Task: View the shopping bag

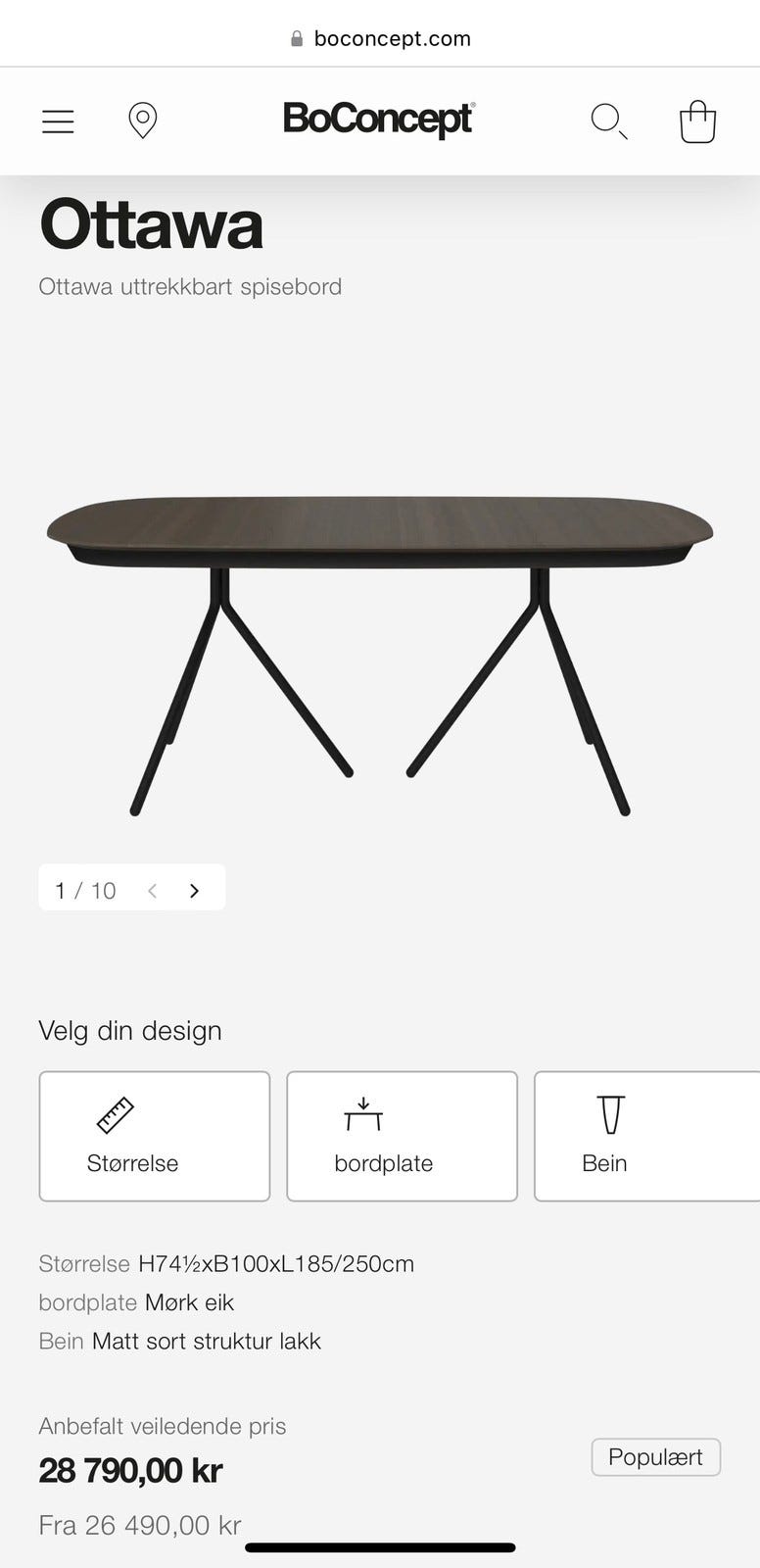Action: 697,122
